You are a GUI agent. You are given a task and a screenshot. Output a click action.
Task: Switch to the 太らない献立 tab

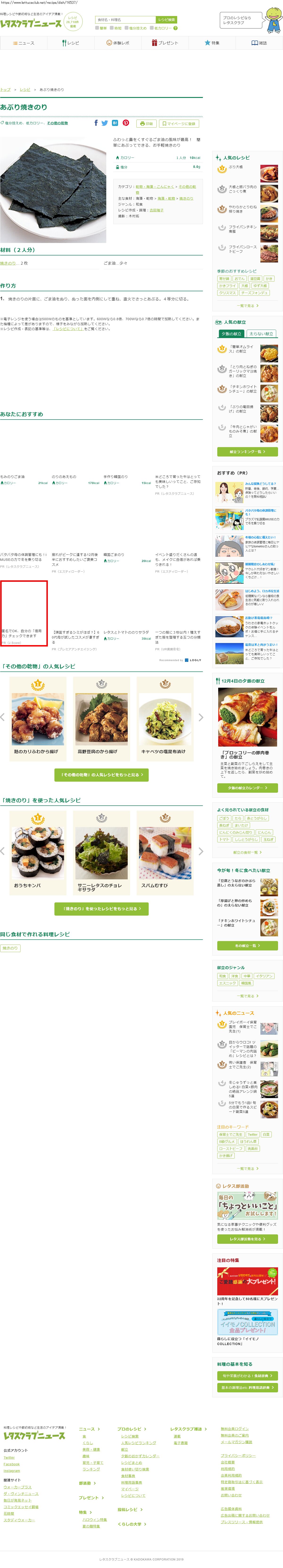261,334
